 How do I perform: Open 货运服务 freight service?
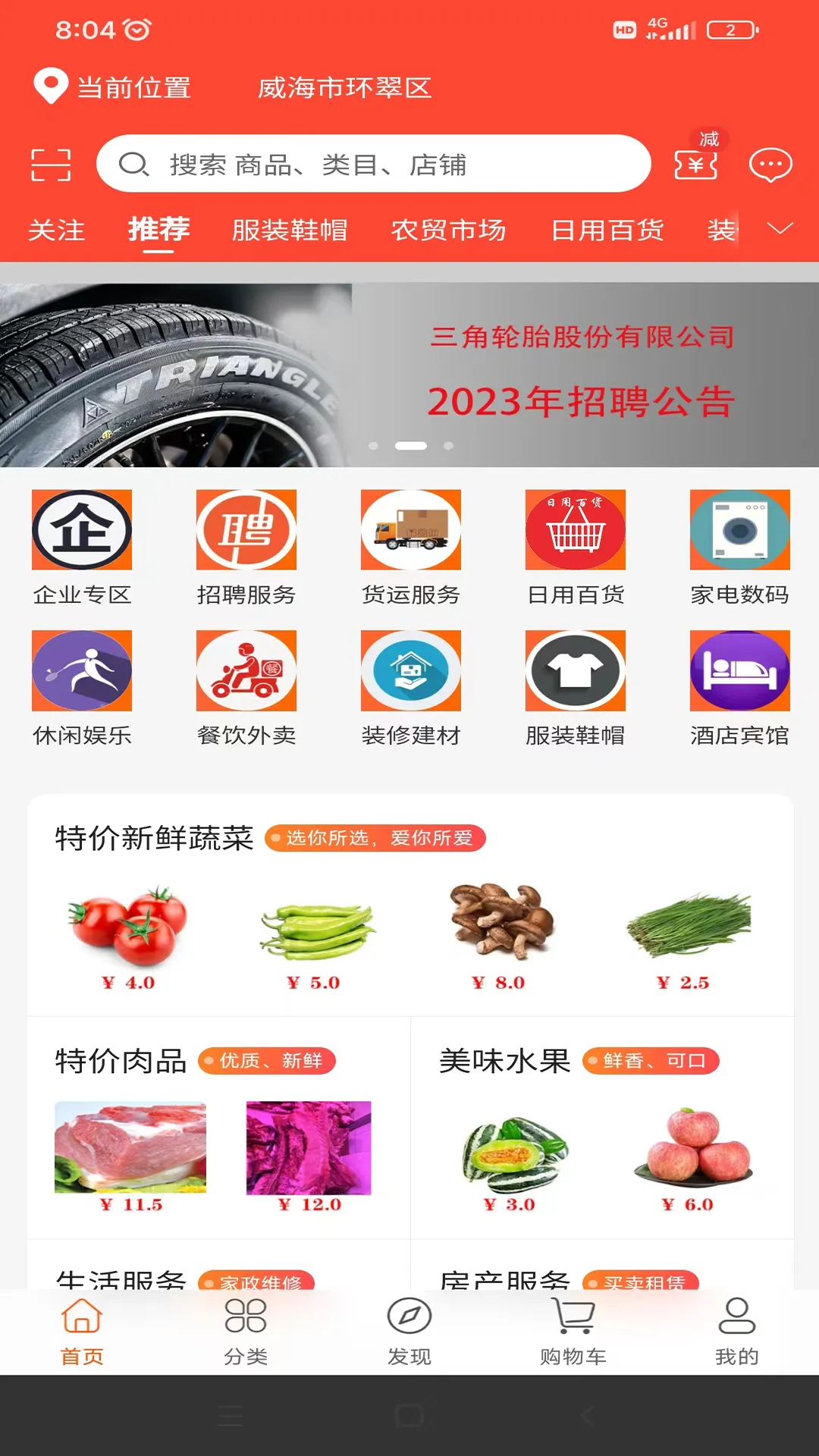click(411, 531)
